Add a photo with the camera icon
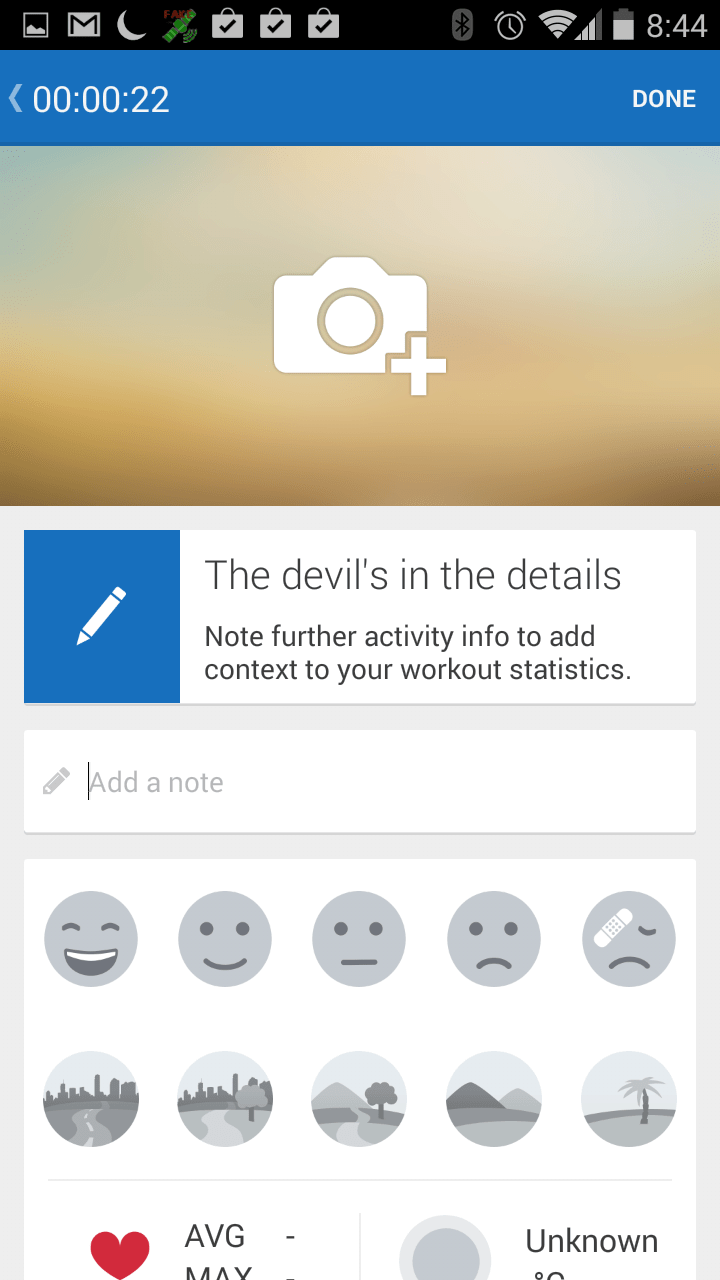Image resolution: width=720 pixels, height=1280 pixels. (x=359, y=326)
